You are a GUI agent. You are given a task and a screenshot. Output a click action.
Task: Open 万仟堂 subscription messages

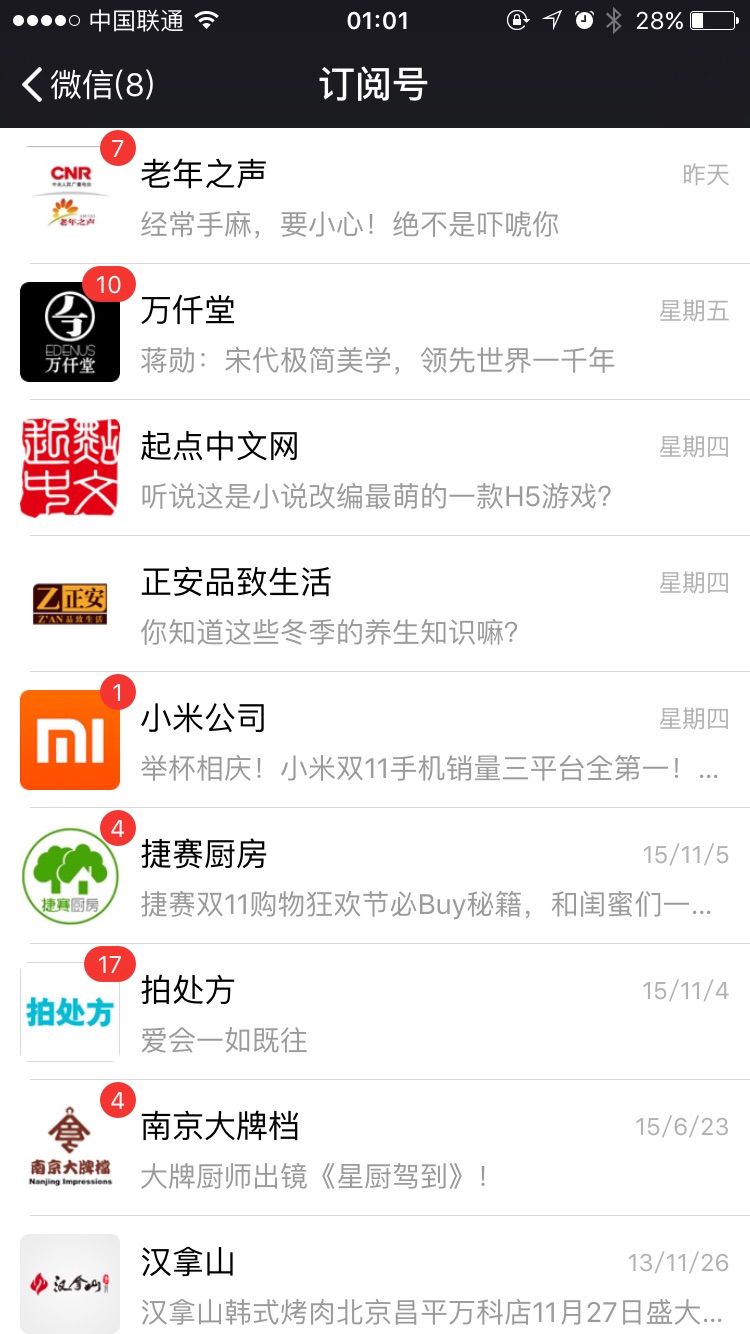375,333
